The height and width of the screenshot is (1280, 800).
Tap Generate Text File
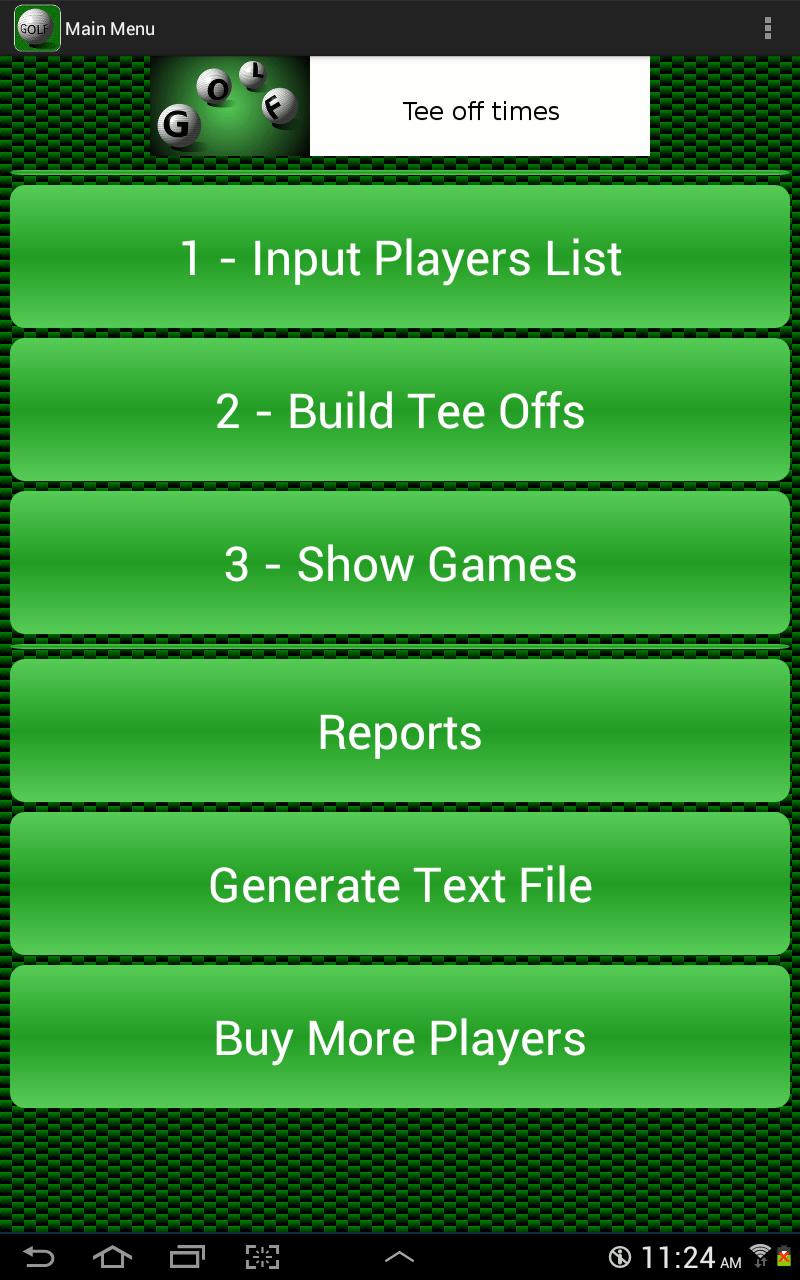tap(400, 884)
